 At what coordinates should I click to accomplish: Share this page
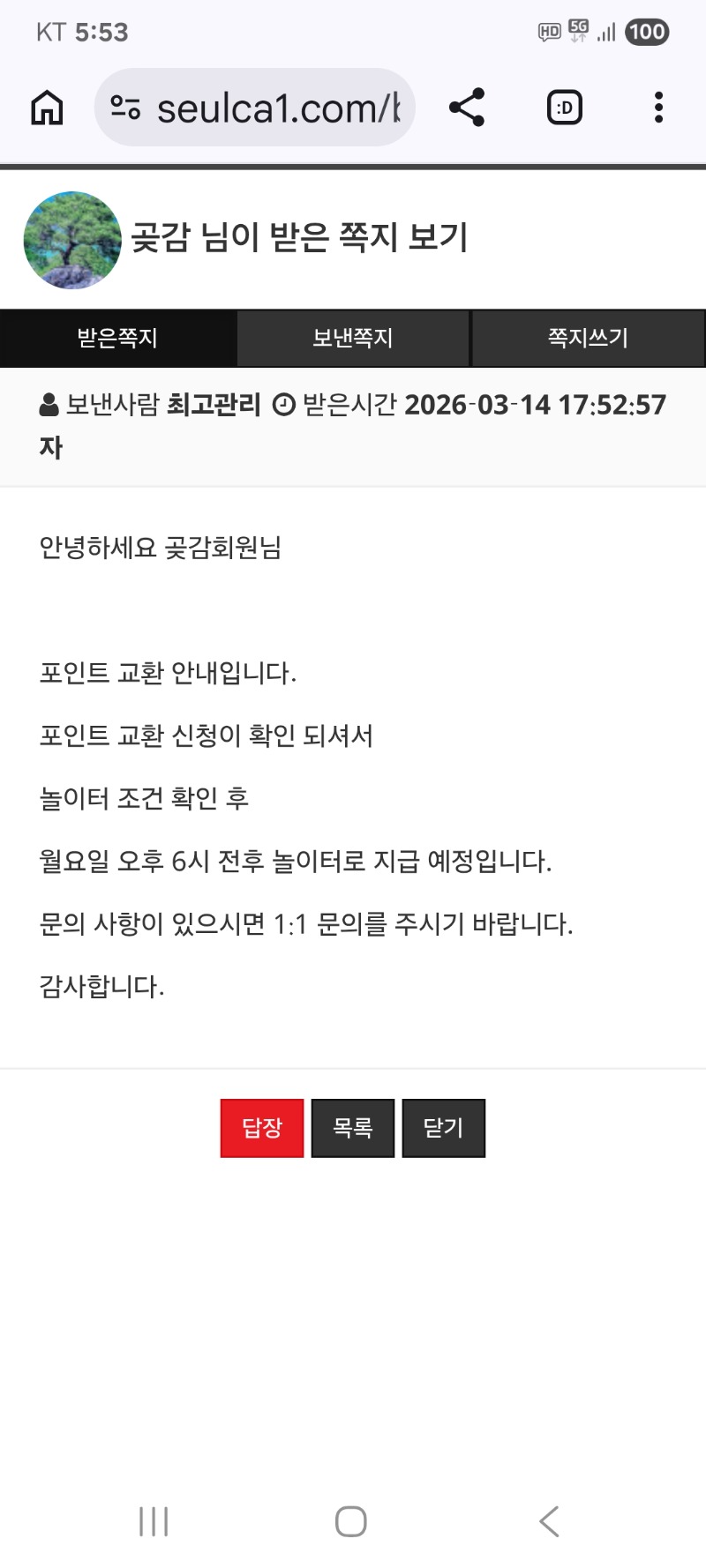click(x=467, y=108)
